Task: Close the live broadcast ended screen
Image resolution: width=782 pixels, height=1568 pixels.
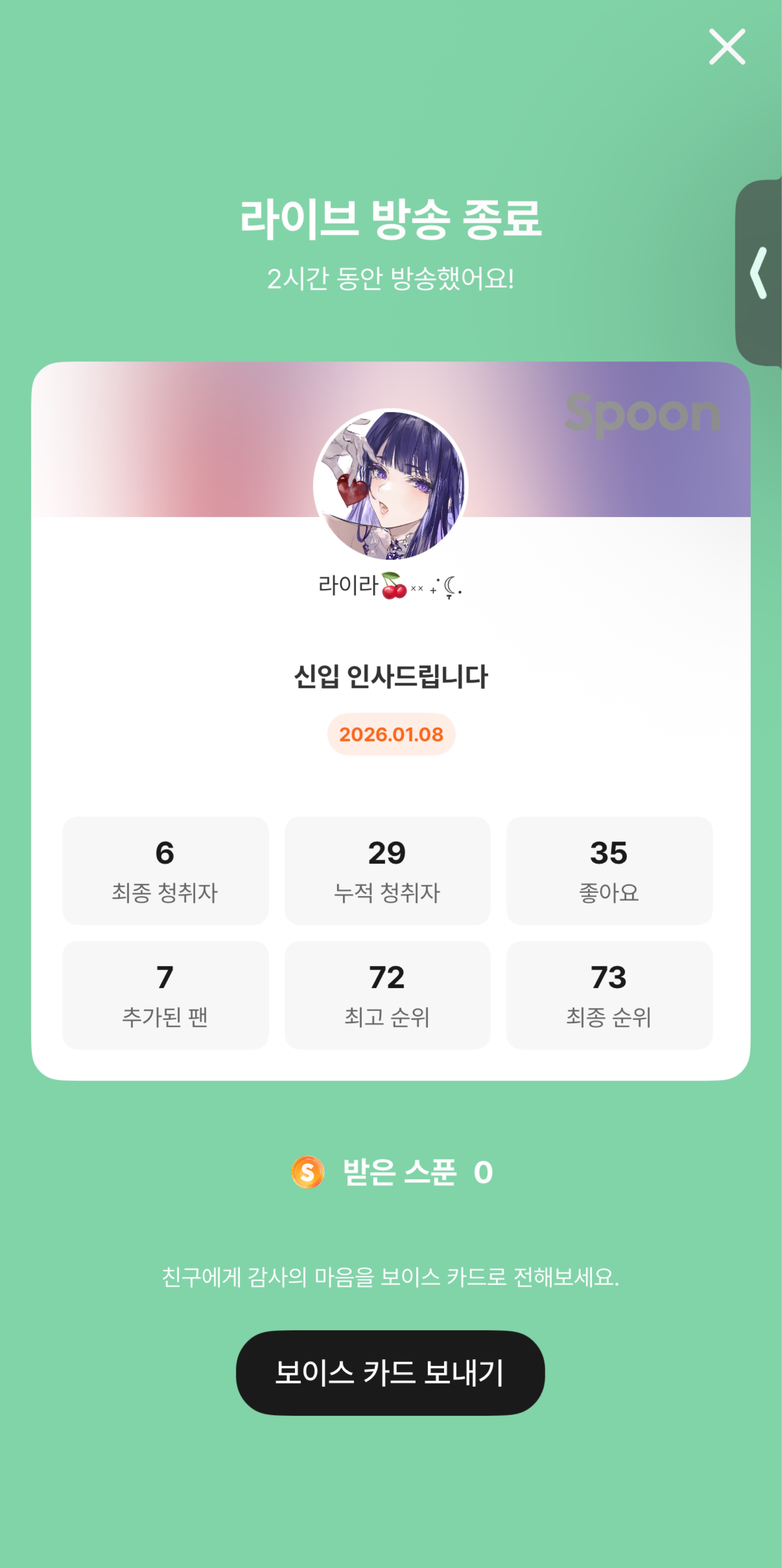Action: 727,47
